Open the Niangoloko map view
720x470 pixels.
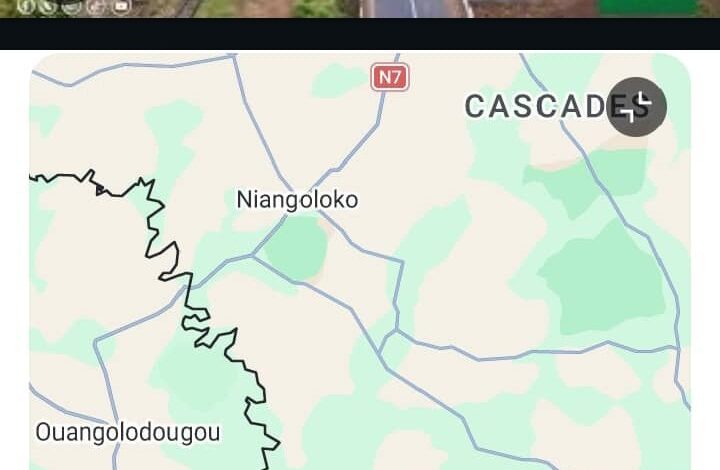pos(297,199)
